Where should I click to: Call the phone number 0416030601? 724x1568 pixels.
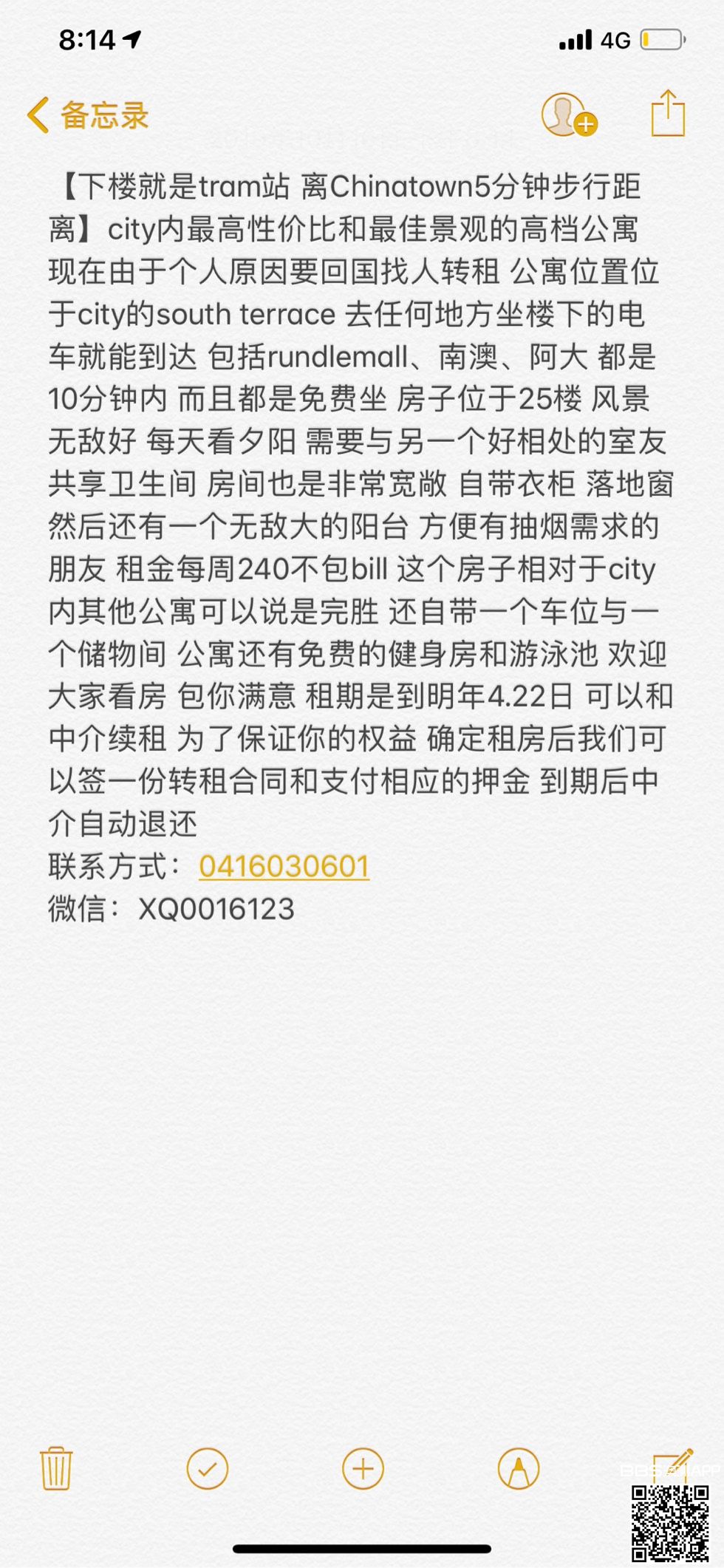point(284,866)
